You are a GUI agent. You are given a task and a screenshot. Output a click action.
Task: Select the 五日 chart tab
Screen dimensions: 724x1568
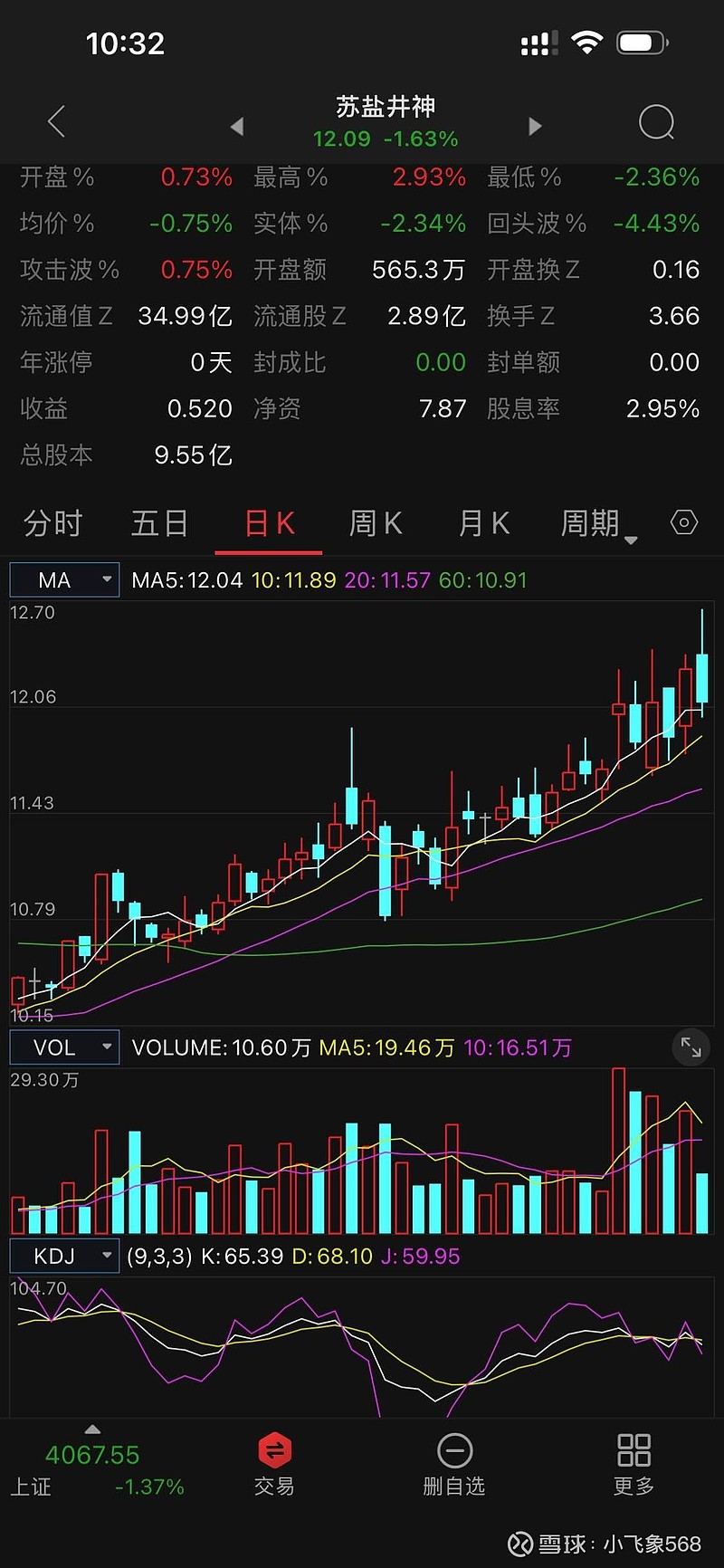point(159,523)
